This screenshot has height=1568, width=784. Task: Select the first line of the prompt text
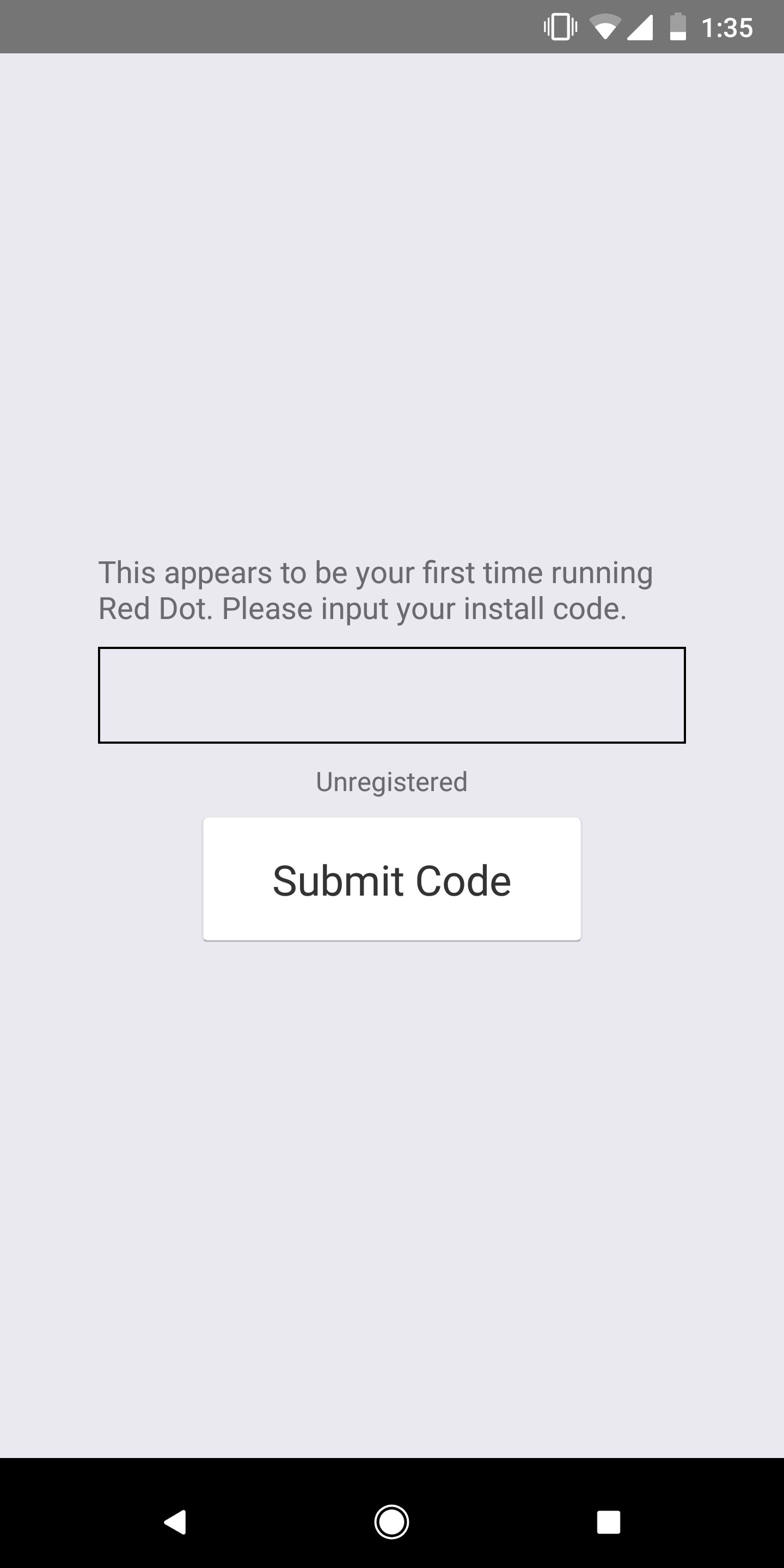(376, 571)
